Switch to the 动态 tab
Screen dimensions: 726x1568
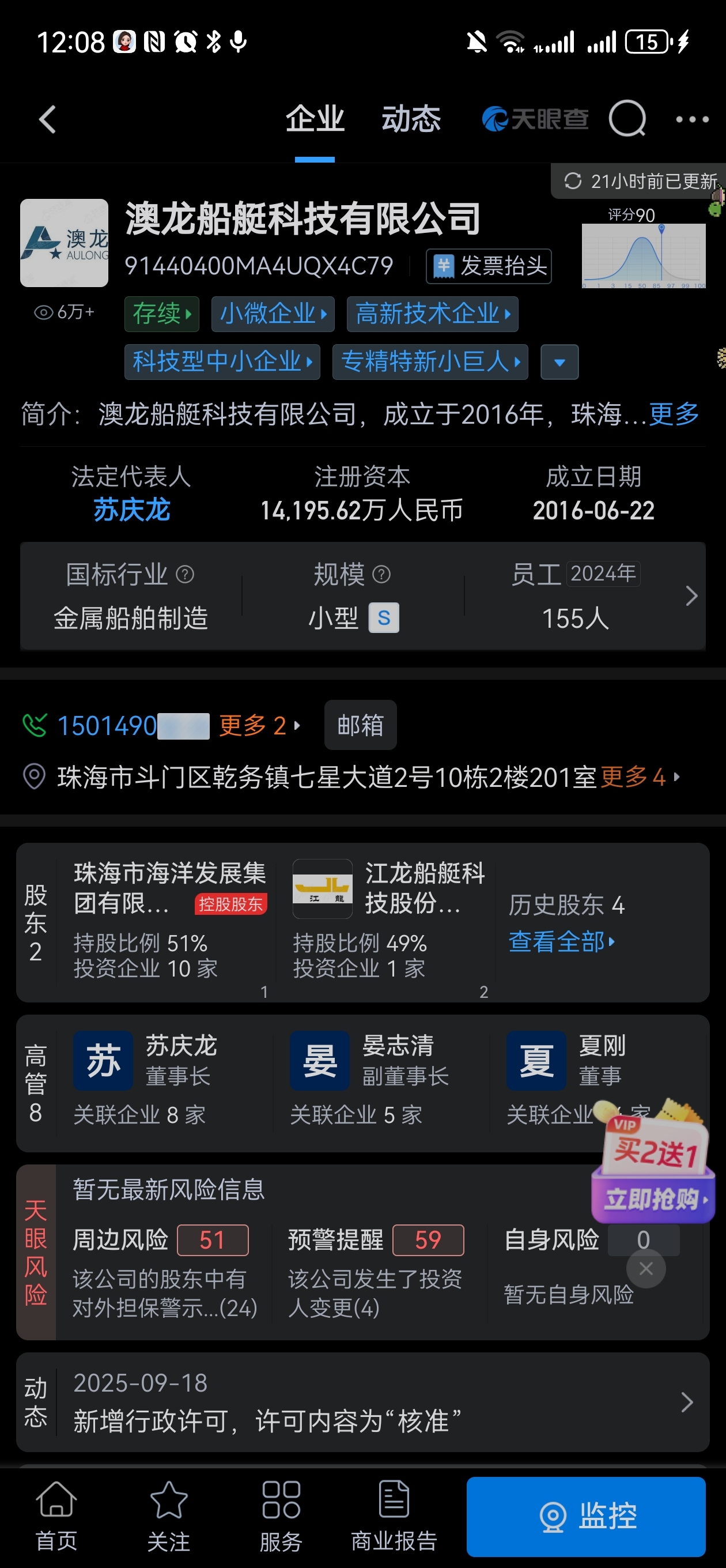click(x=411, y=119)
